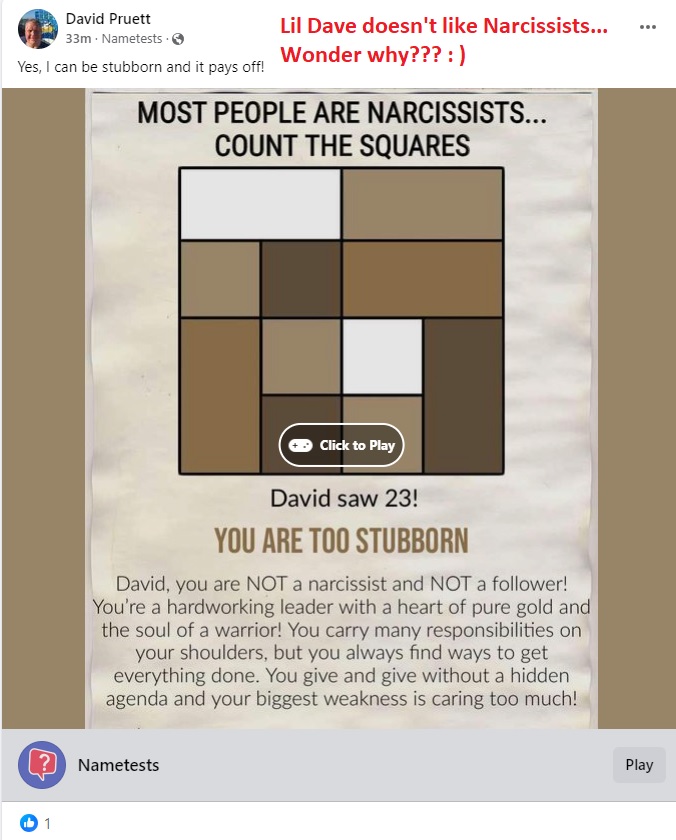Open David Pruett's profile picture
Viewport: 676px width, 840px height.
37,30
